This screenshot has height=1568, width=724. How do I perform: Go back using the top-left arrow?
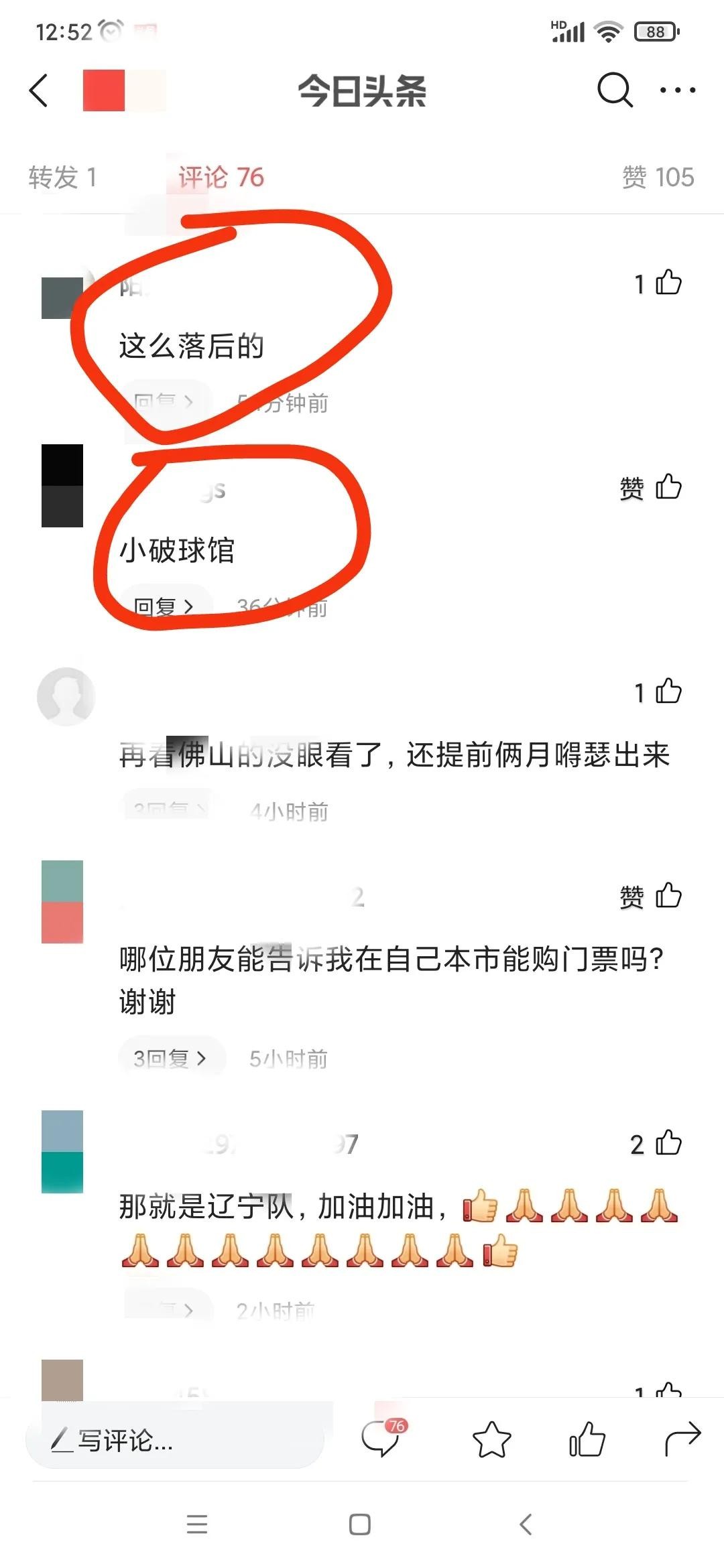coord(39,90)
